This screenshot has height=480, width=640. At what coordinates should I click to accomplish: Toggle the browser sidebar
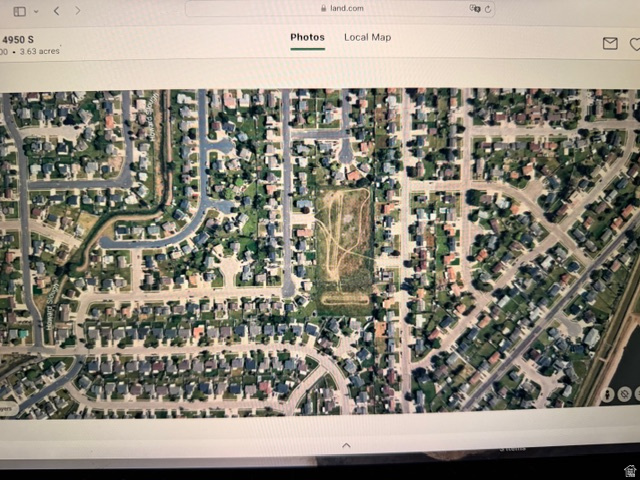click(x=20, y=11)
